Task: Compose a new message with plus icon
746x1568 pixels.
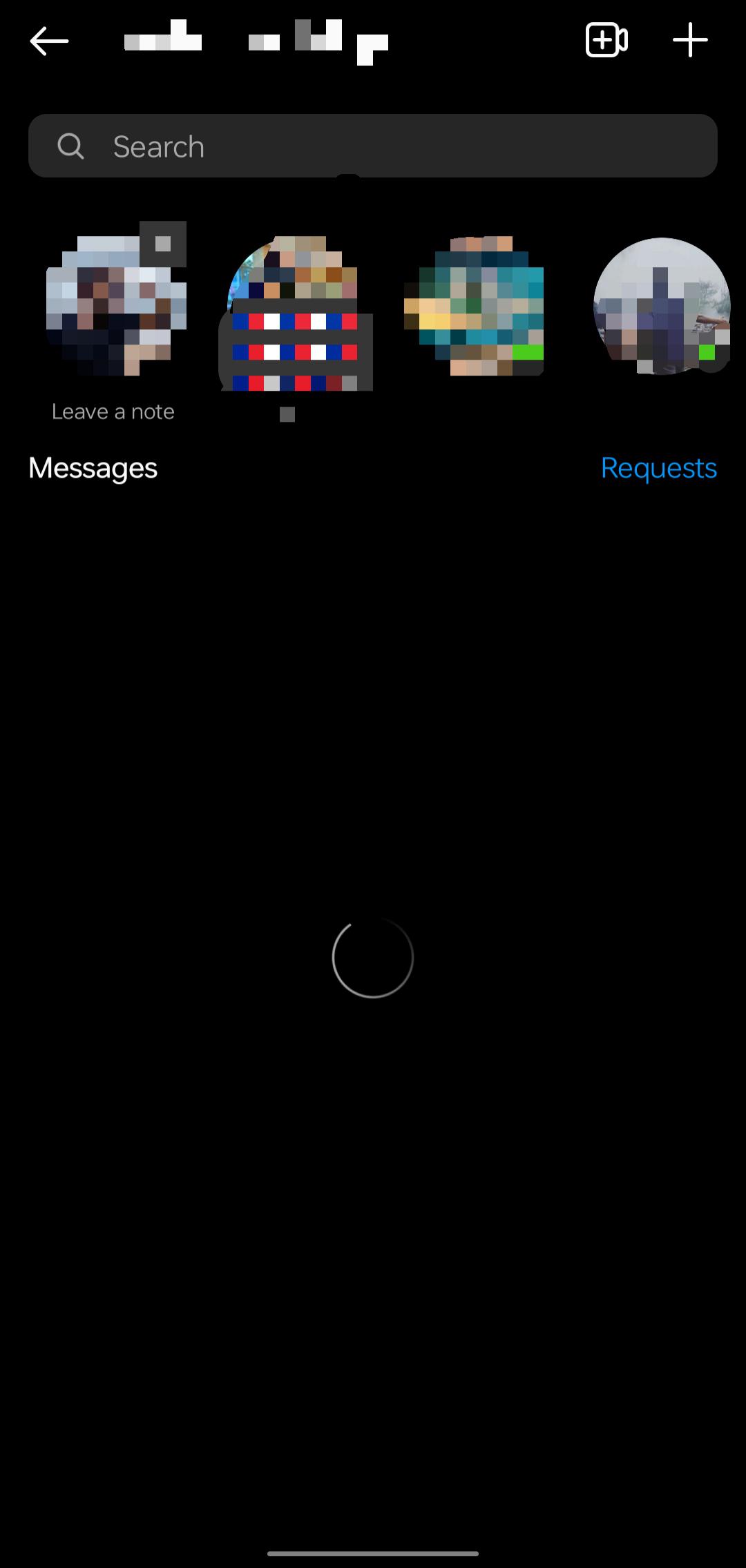Action: tap(690, 40)
